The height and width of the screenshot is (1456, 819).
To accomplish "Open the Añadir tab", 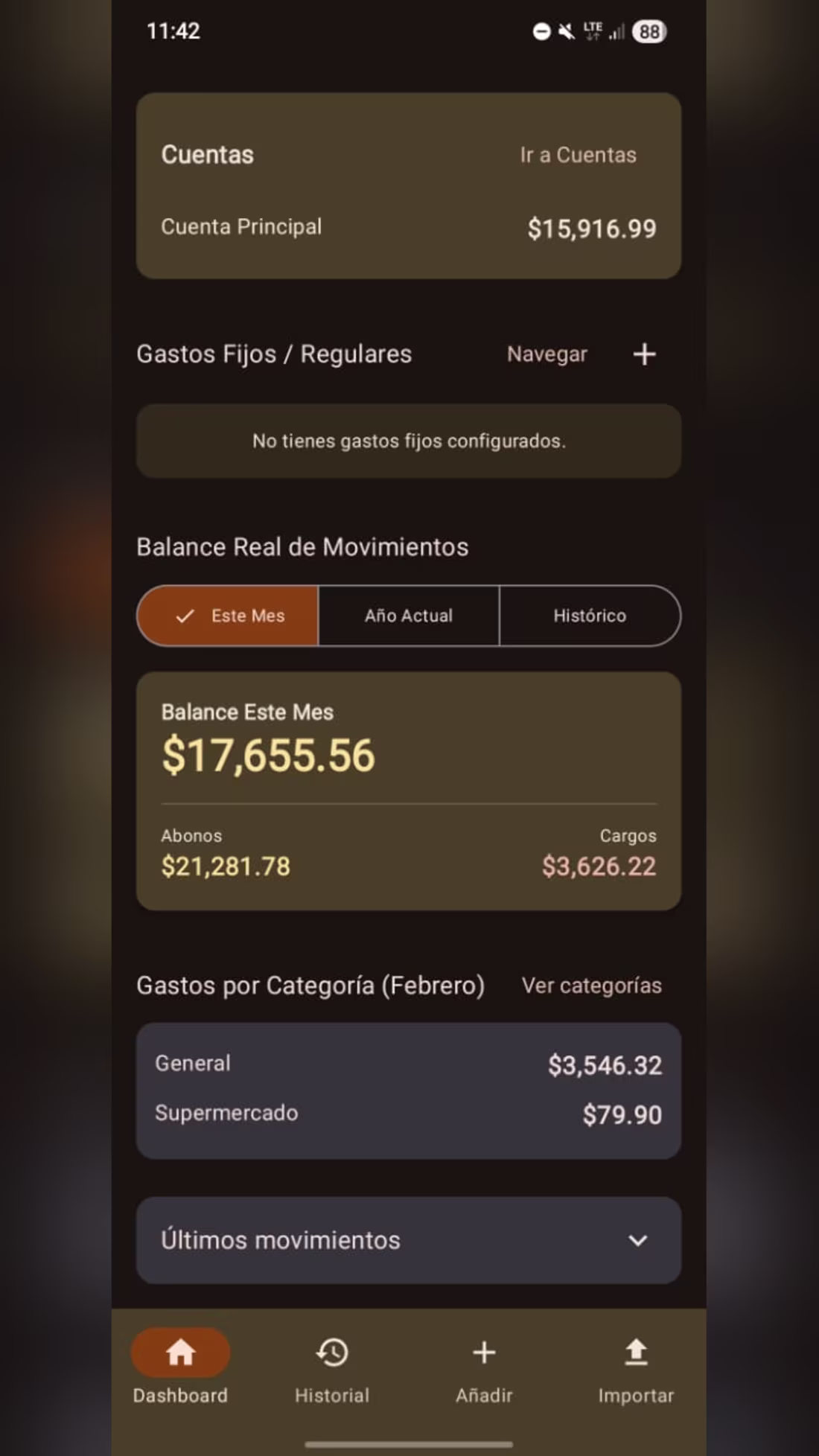I will 484,1367.
